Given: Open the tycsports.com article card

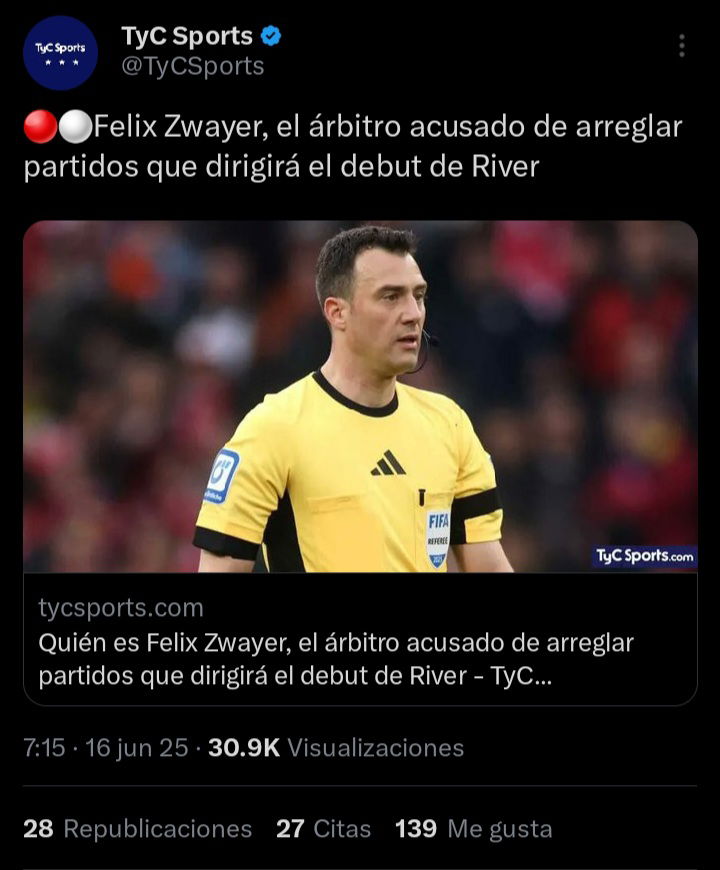Looking at the screenshot, I should click(360, 460).
